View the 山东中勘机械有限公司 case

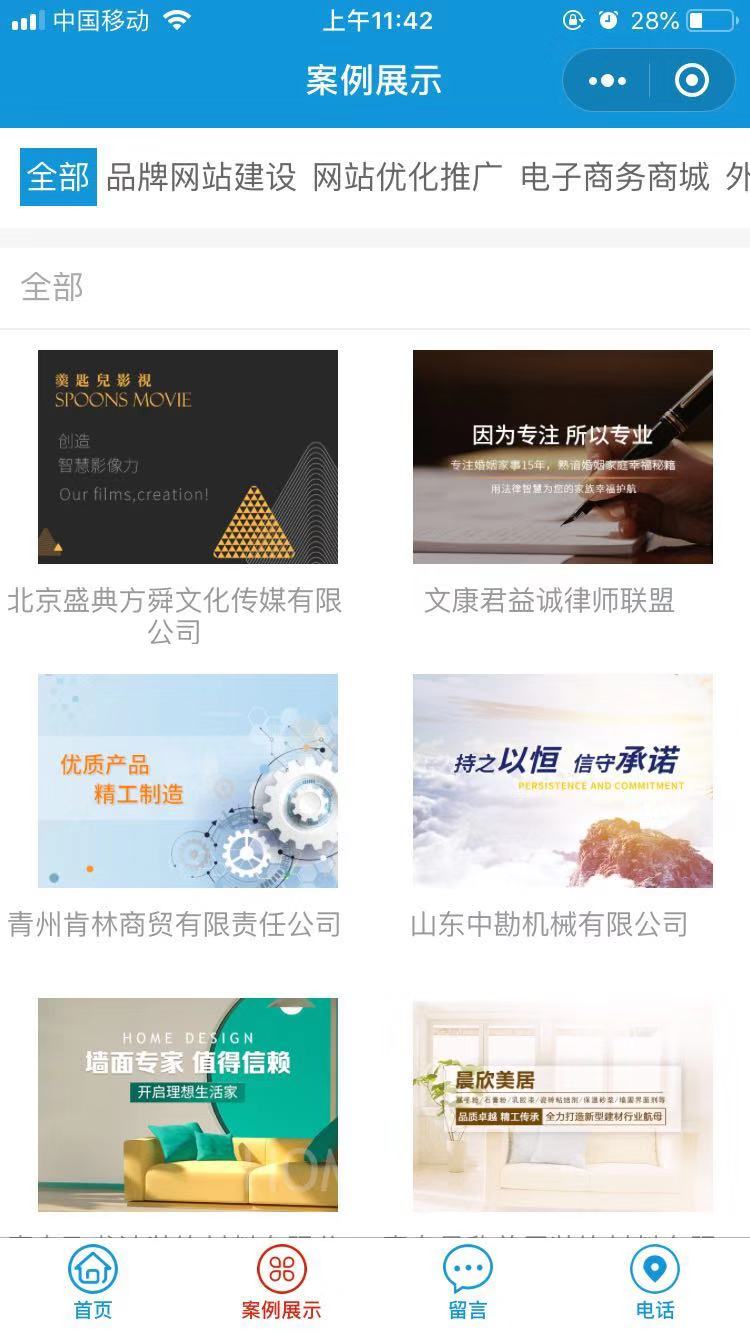562,781
